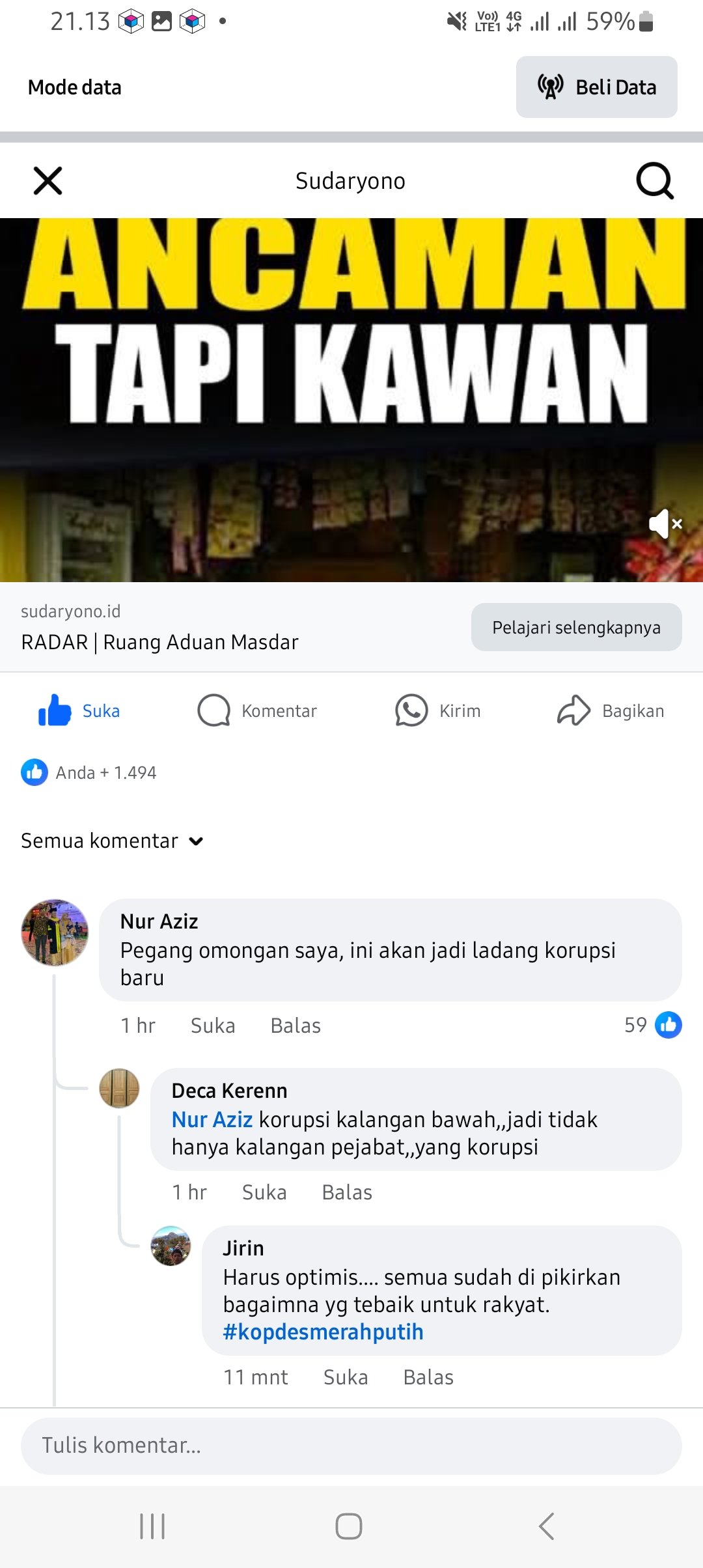Open Nur Aziz's profile picture
This screenshot has width=703, height=1568.
(55, 932)
